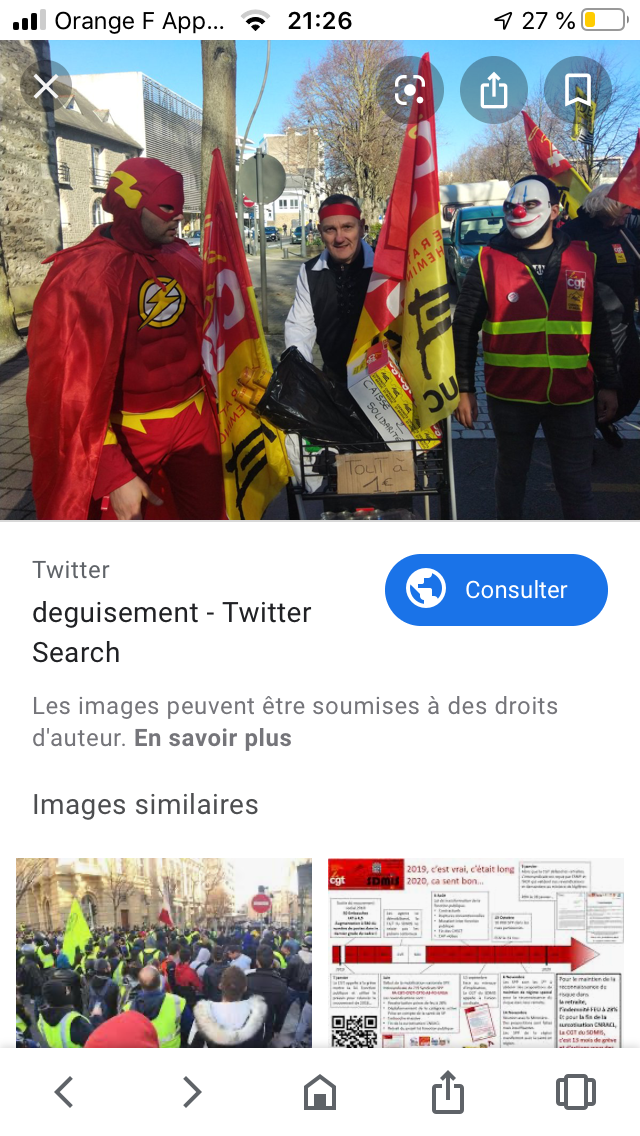The width and height of the screenshot is (640, 1136).
Task: View the full costume protest photo
Action: tap(320, 300)
